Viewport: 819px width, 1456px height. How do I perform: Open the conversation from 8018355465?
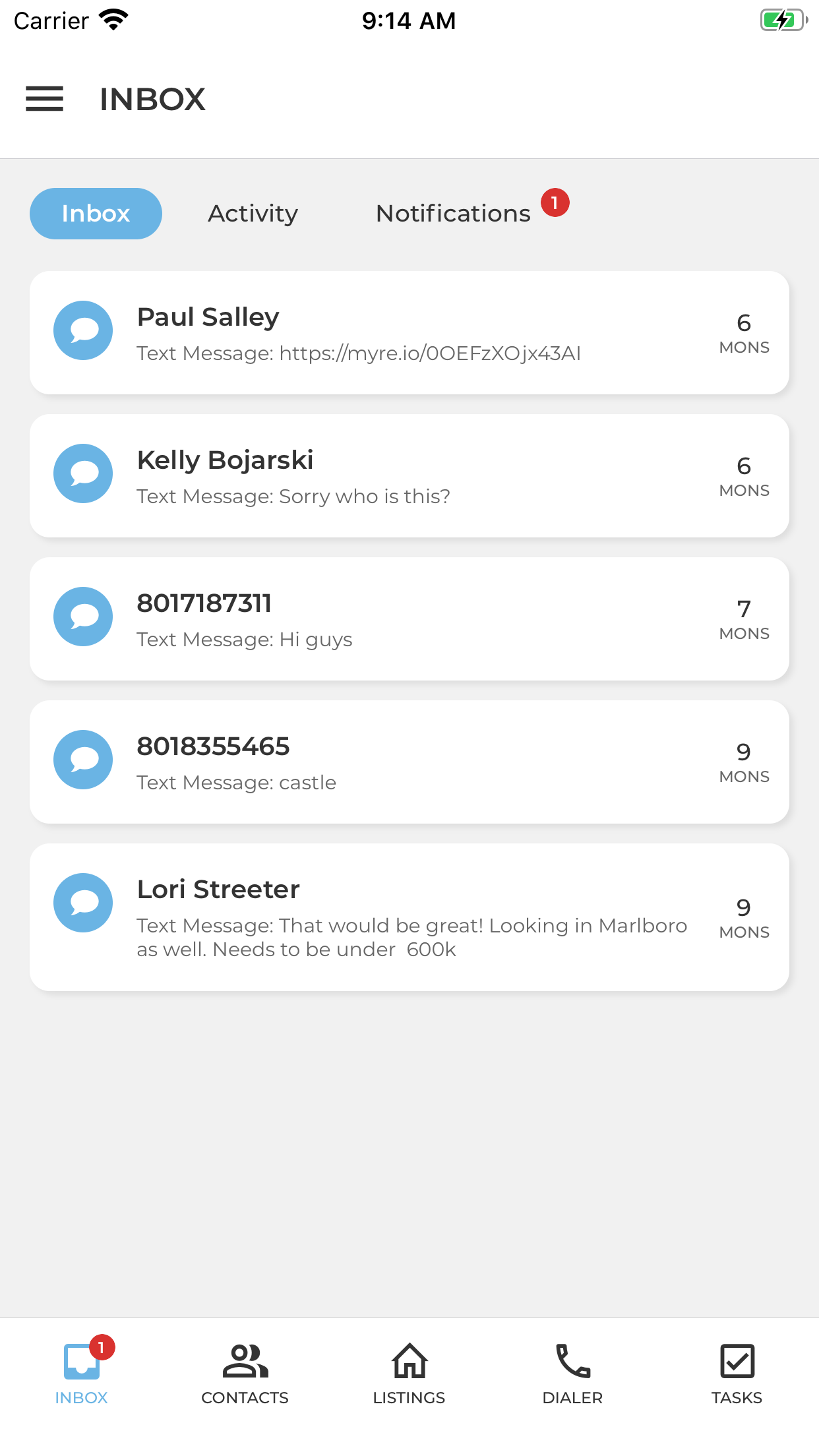point(409,760)
